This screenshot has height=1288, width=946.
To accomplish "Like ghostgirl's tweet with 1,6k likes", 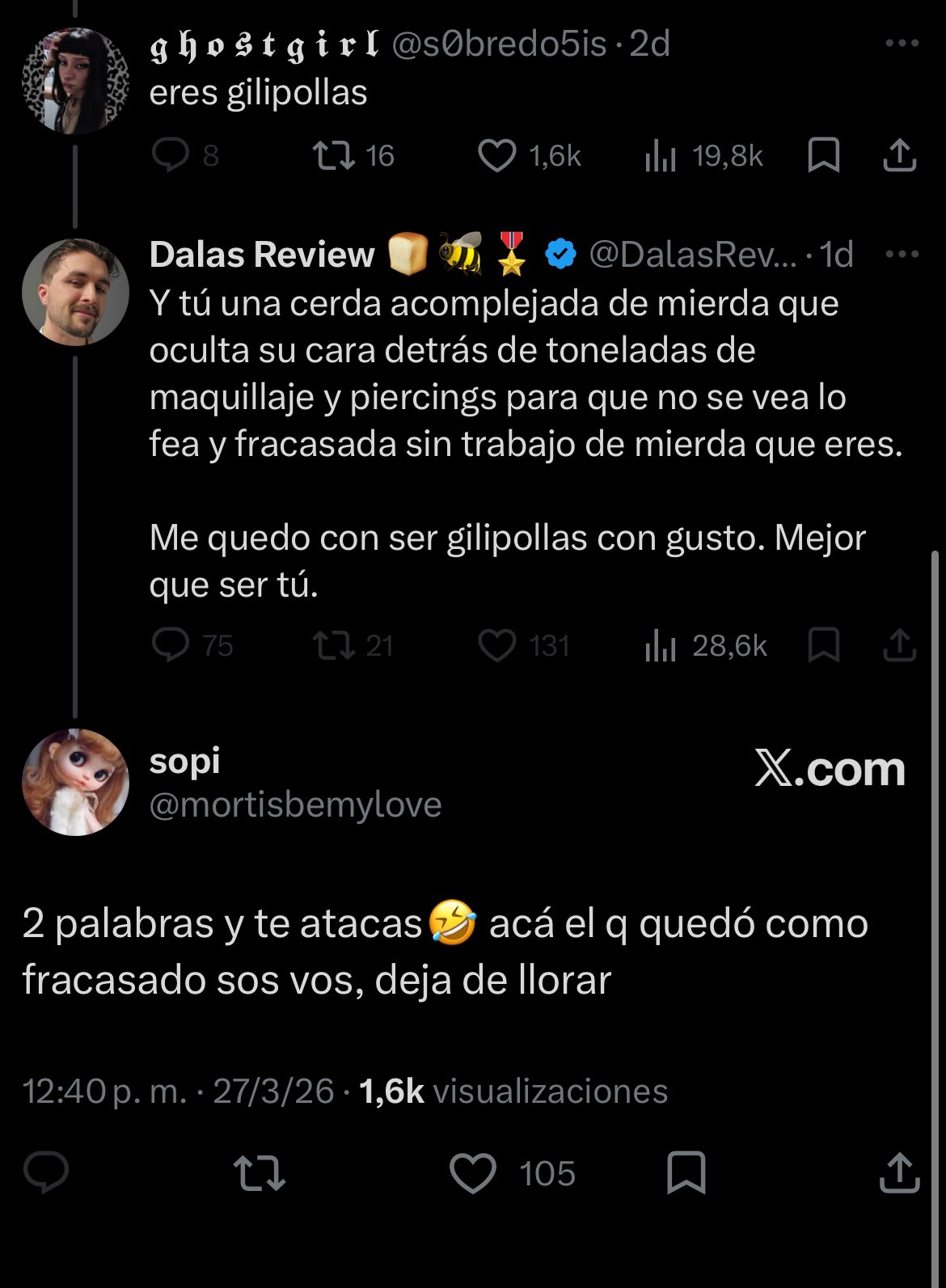I will tap(496, 155).
